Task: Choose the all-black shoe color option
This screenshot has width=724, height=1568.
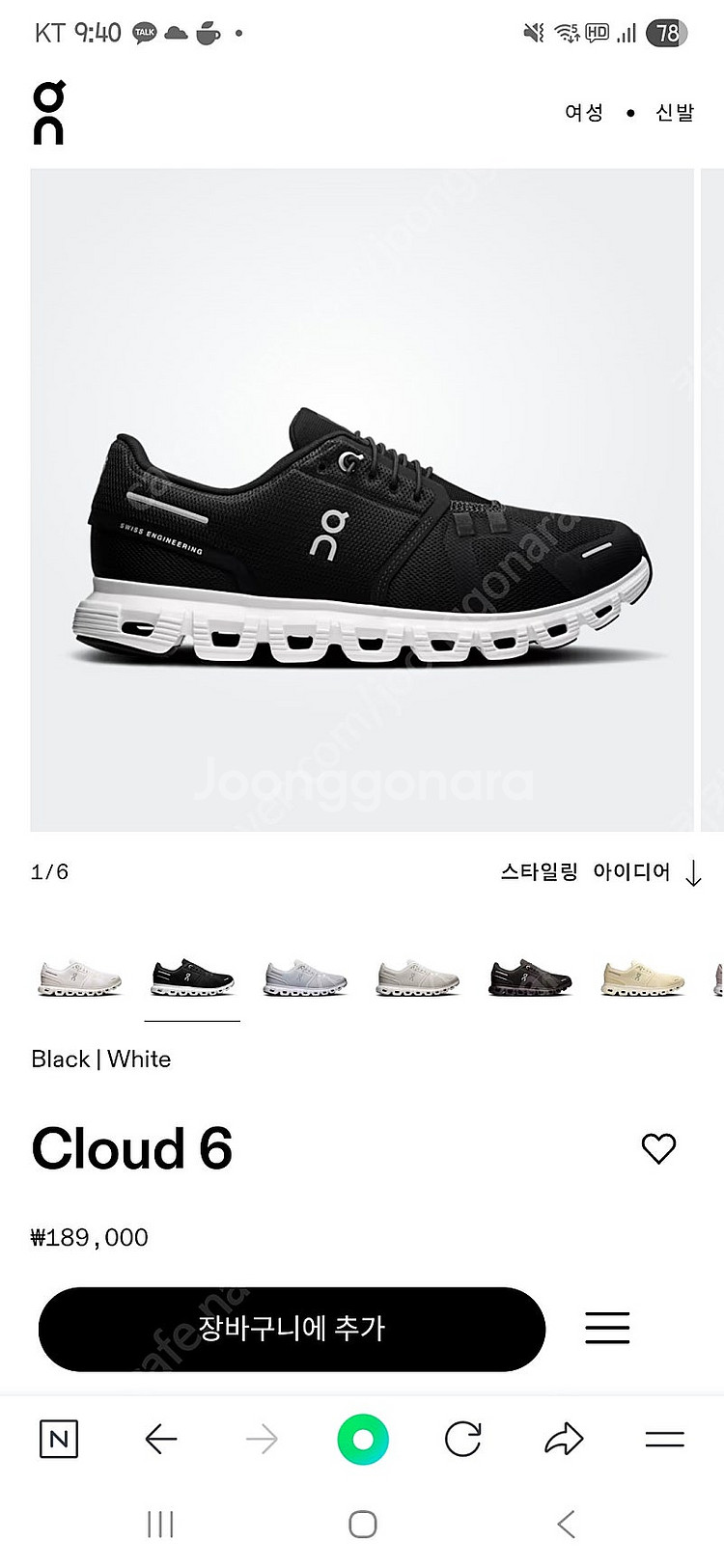Action: 531,977
